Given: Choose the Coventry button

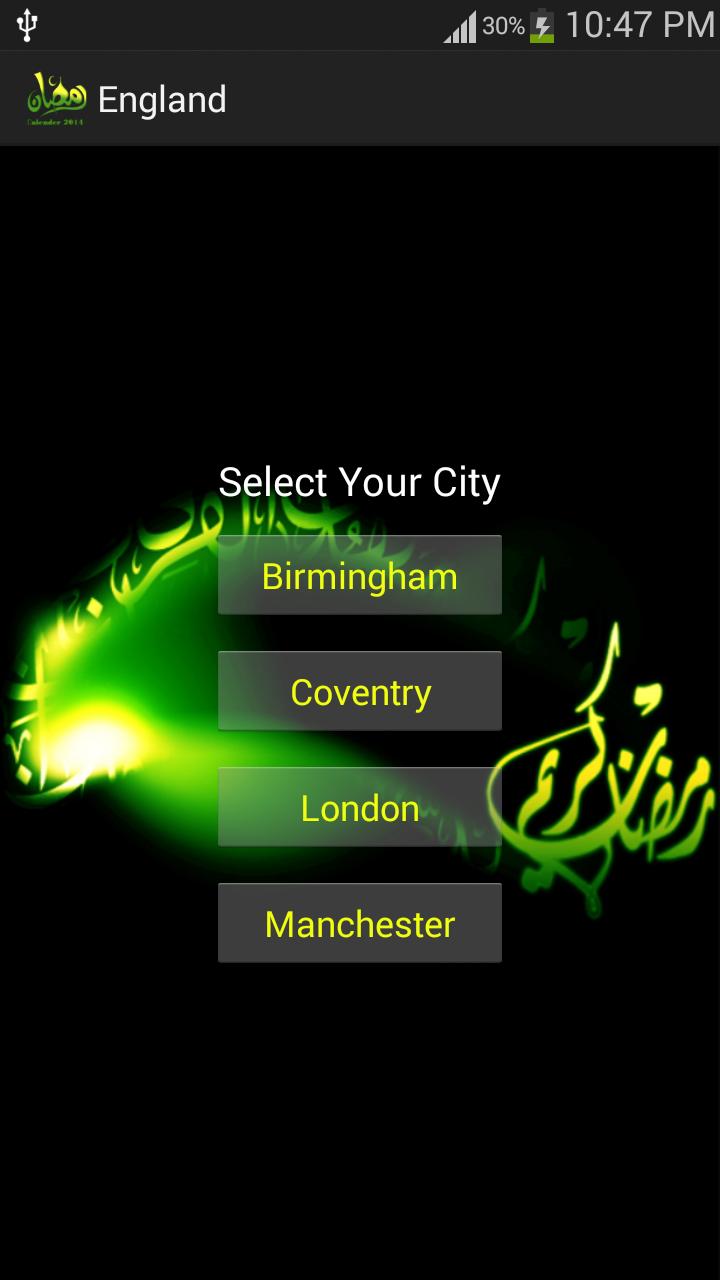Looking at the screenshot, I should point(360,692).
